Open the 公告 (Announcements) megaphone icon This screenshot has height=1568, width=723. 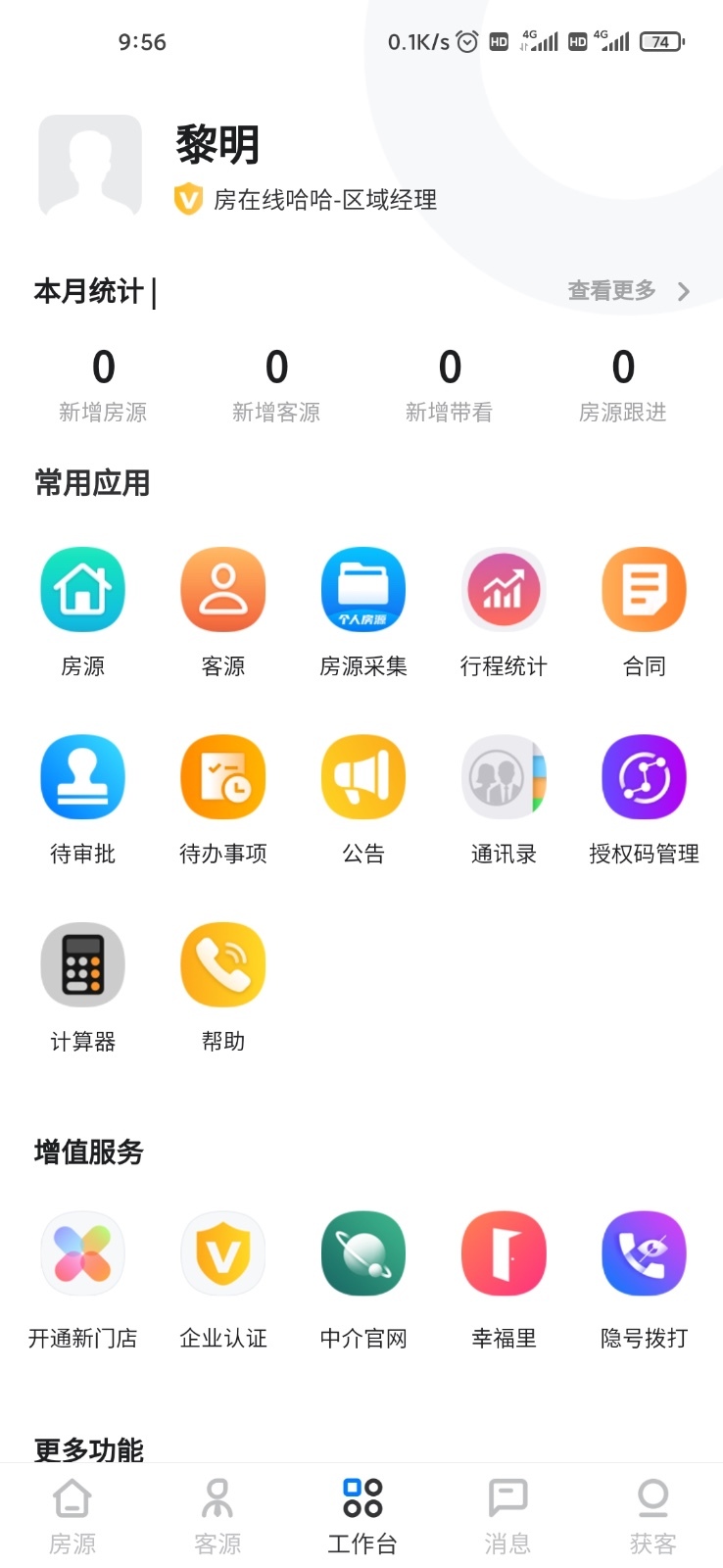click(363, 775)
